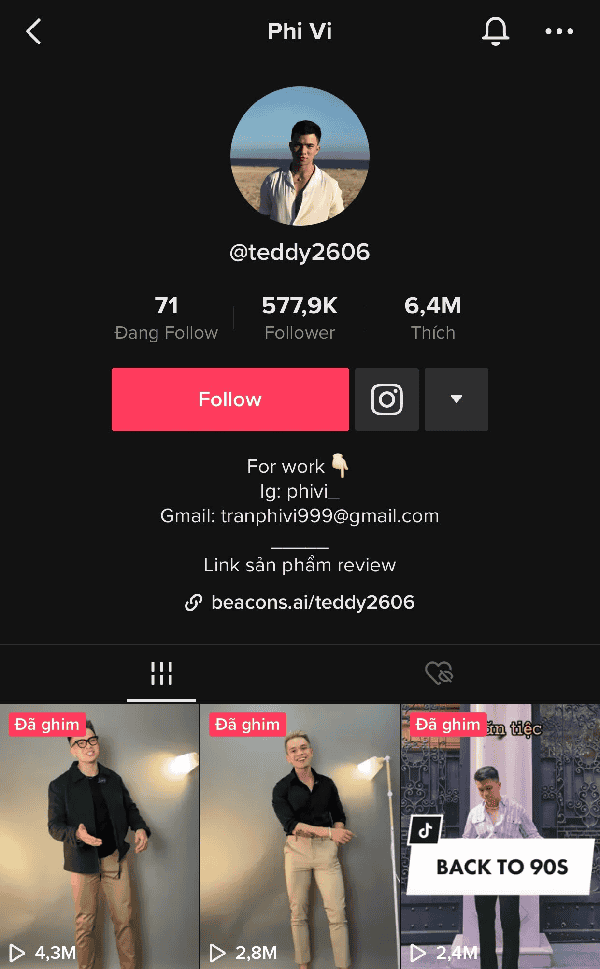Open the three-dot overflow menu
Screen dimensions: 600x969
coord(559,32)
